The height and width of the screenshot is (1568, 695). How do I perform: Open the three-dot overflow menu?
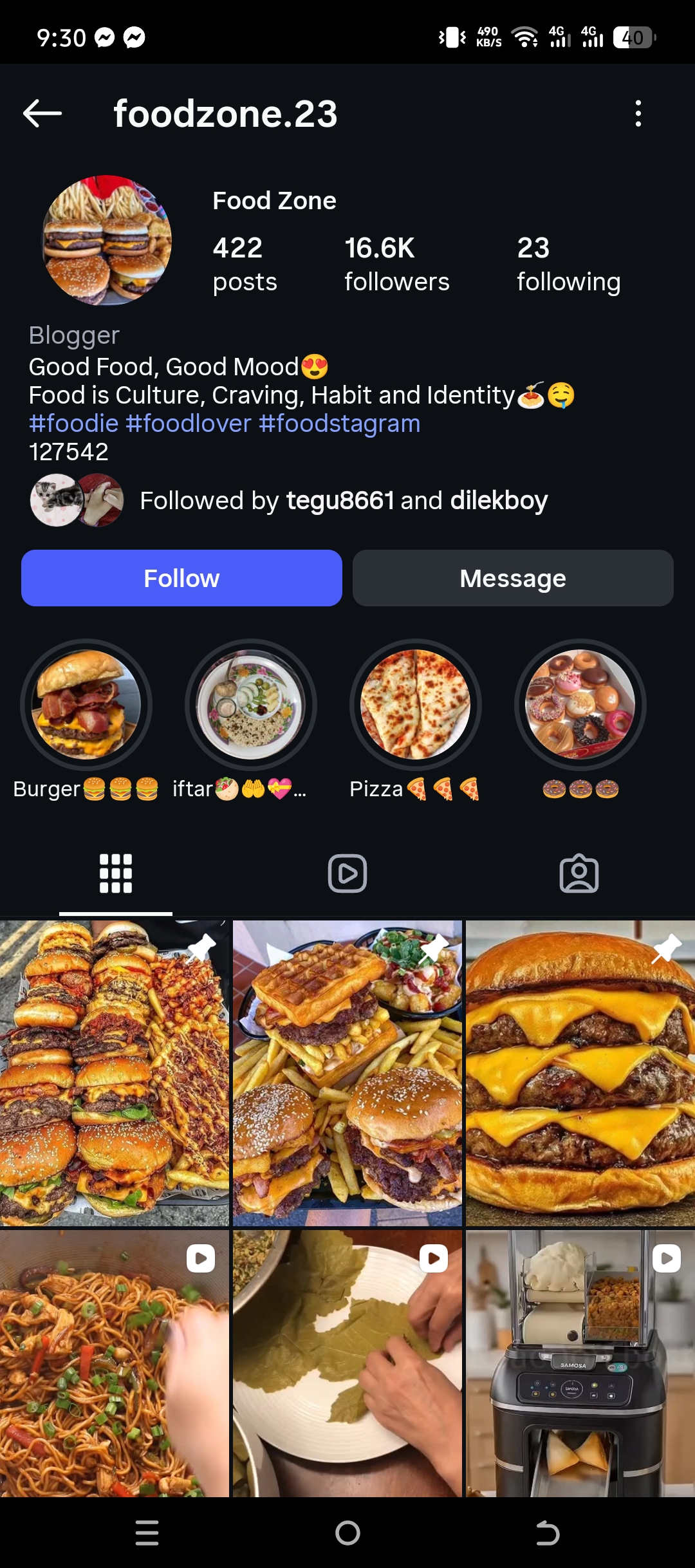pos(638,113)
